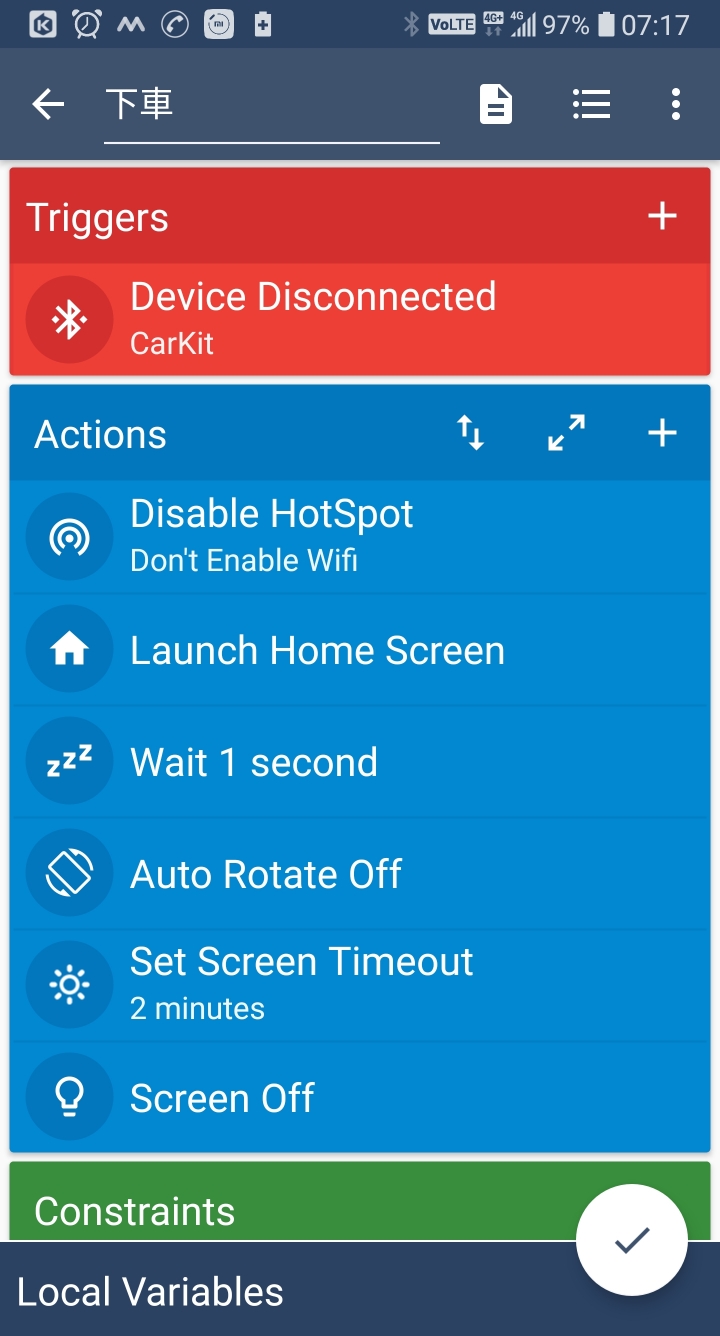This screenshot has height=1336, width=720.
Task: Select the Screen Off action
Action: pos(360,1097)
